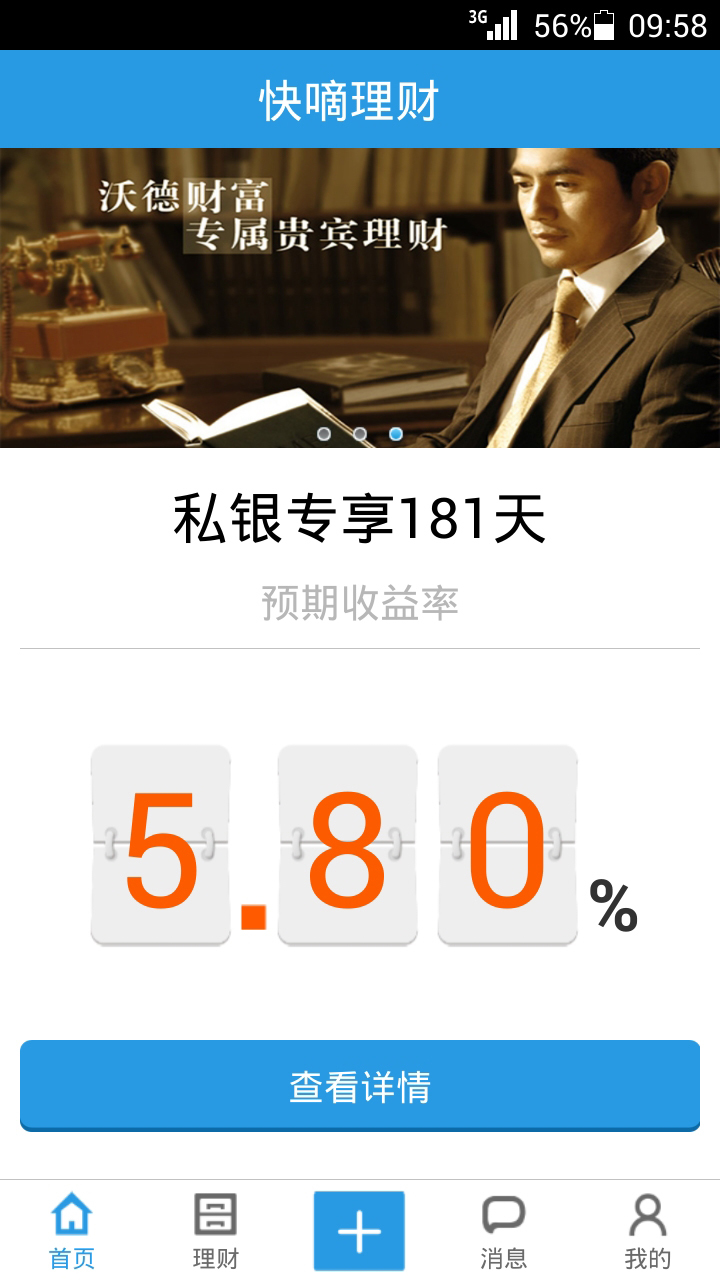Screen dimensions: 720x1280
Task: Switch to the 首页 tab
Action: point(72,1230)
